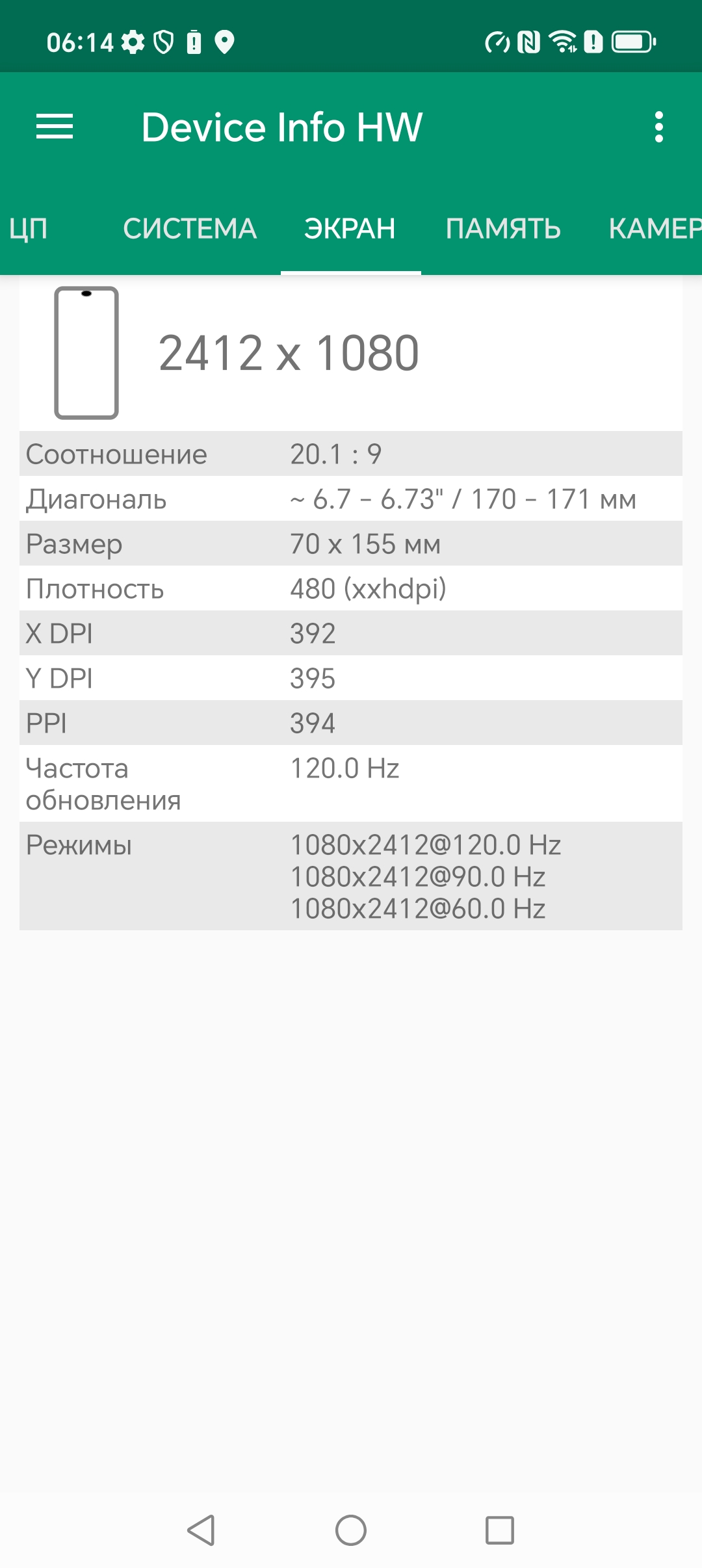This screenshot has width=702, height=1568.
Task: Select the ЭКРАН tab
Action: pyautogui.click(x=350, y=229)
